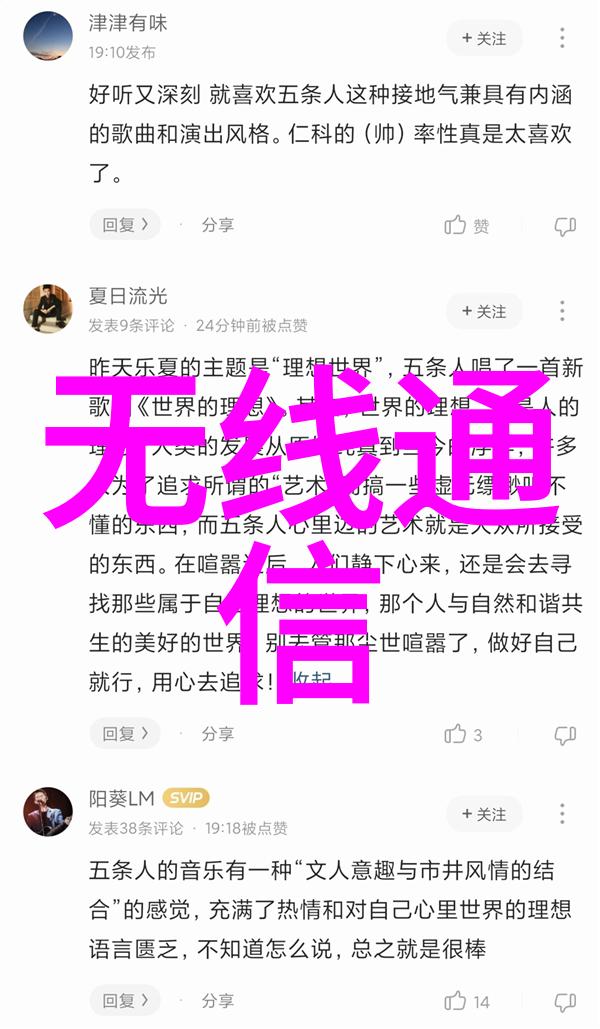The width and height of the screenshot is (600, 1029).
Task: Dislike 夏日流光's comment
Action: [x=565, y=734]
